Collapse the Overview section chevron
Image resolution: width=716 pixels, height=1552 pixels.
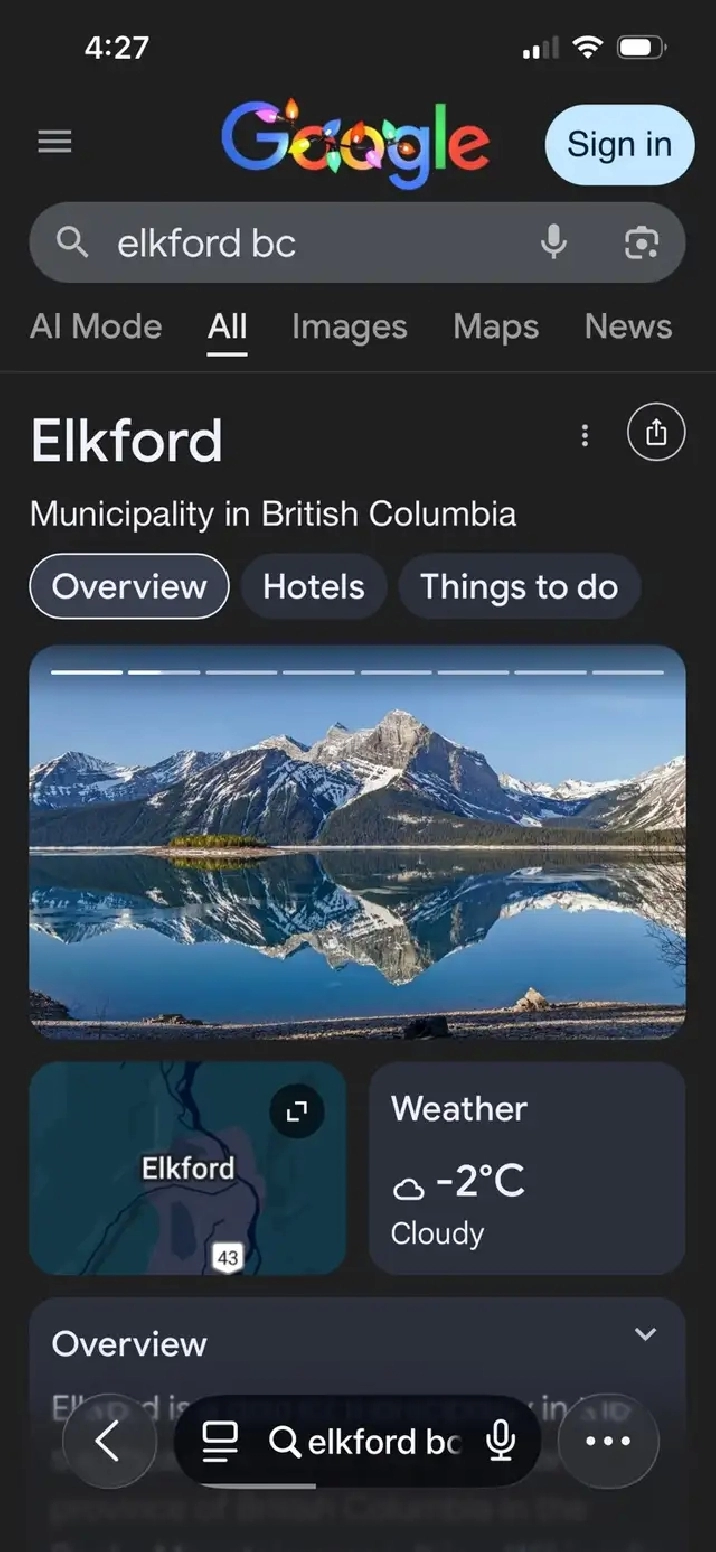click(x=646, y=1334)
